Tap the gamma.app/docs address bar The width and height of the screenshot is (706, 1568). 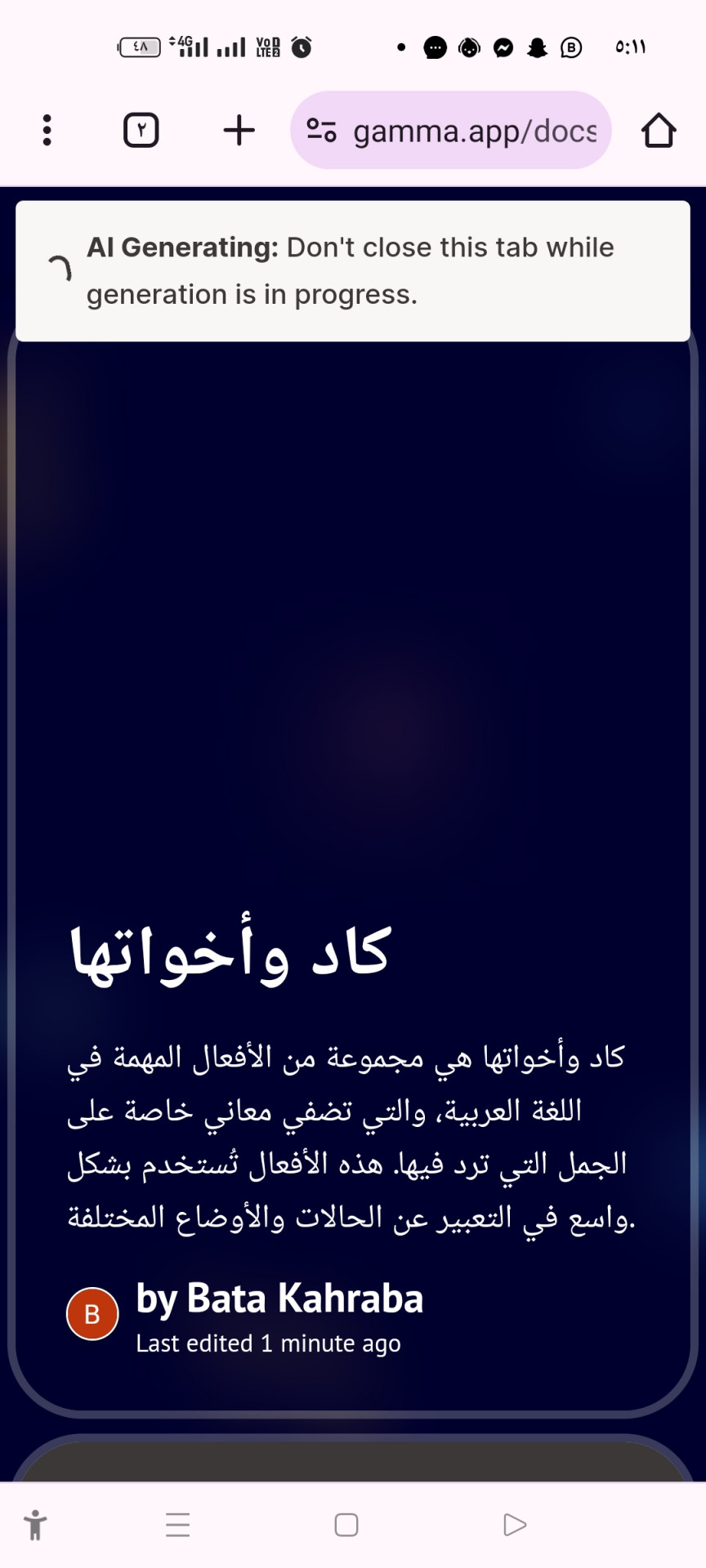point(474,131)
